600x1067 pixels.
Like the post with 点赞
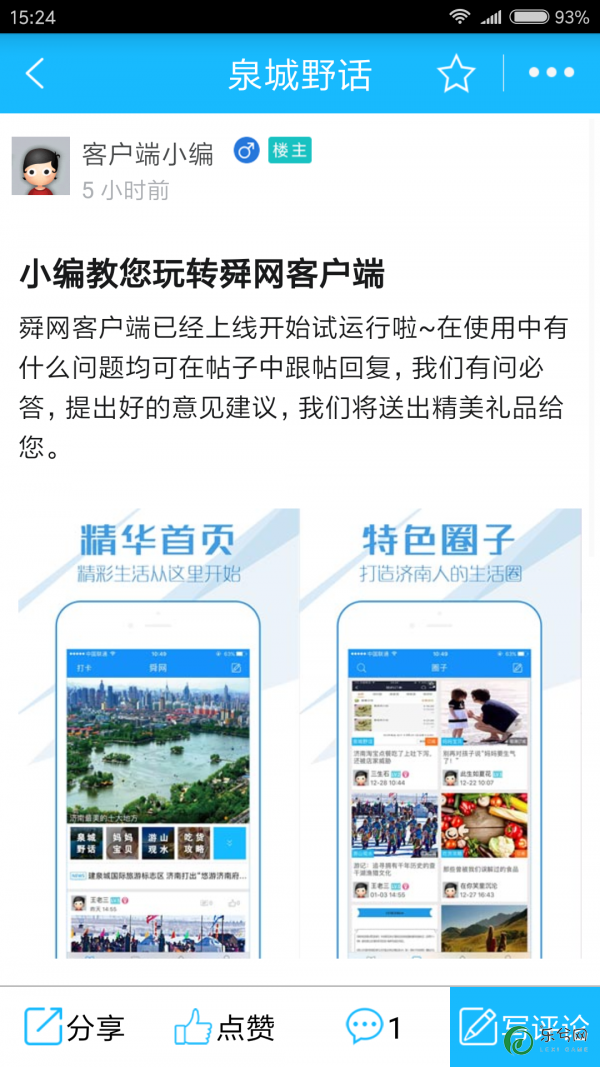point(224,1026)
